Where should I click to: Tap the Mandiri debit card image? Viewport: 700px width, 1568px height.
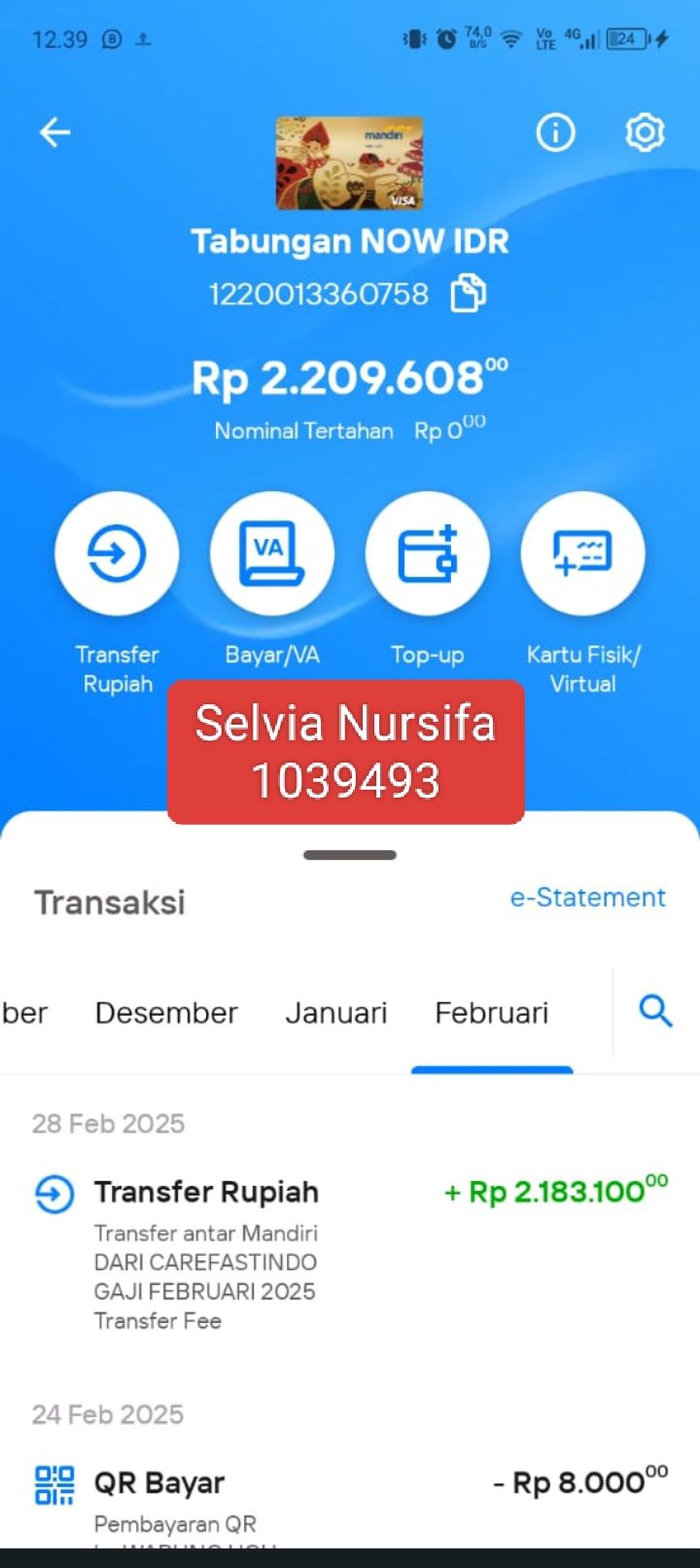pyautogui.click(x=350, y=162)
